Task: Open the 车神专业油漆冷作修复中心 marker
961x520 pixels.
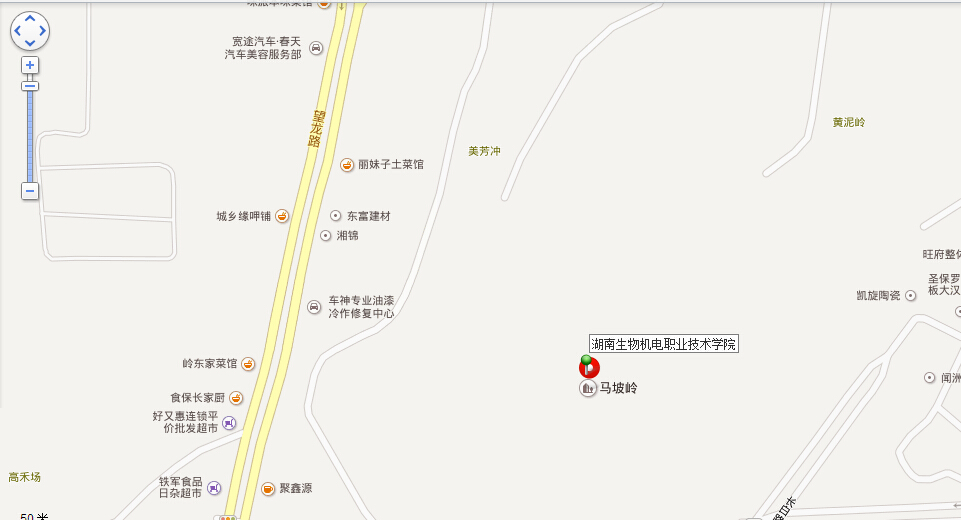Action: click(x=314, y=306)
